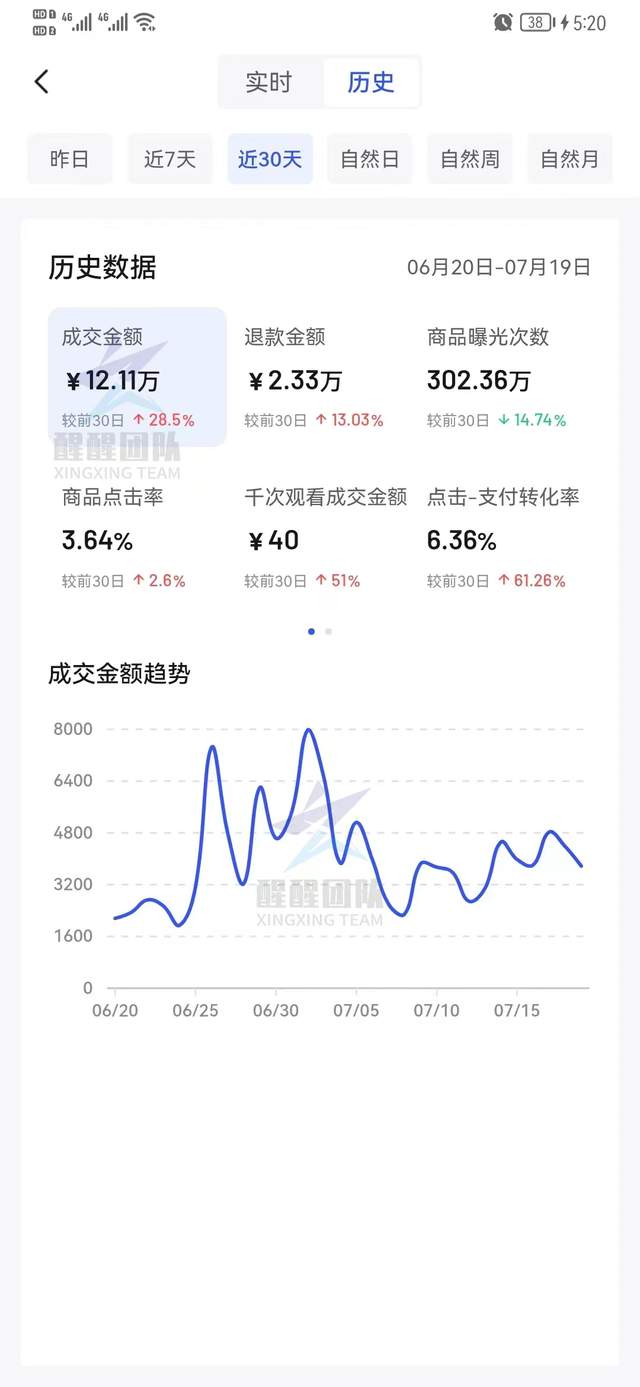Select the 近7天 filter chip
The height and width of the screenshot is (1387, 640).
tap(170, 159)
